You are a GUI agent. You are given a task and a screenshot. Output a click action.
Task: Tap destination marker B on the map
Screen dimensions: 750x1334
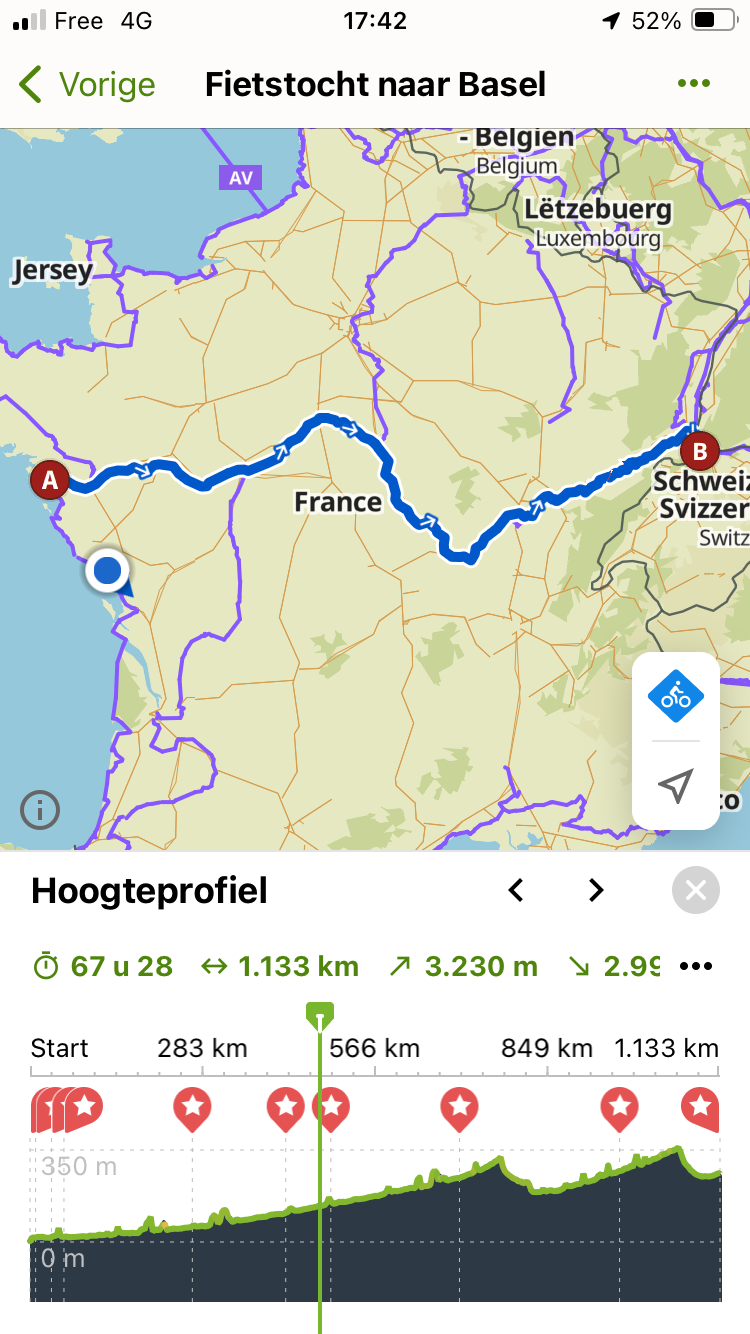coord(699,451)
